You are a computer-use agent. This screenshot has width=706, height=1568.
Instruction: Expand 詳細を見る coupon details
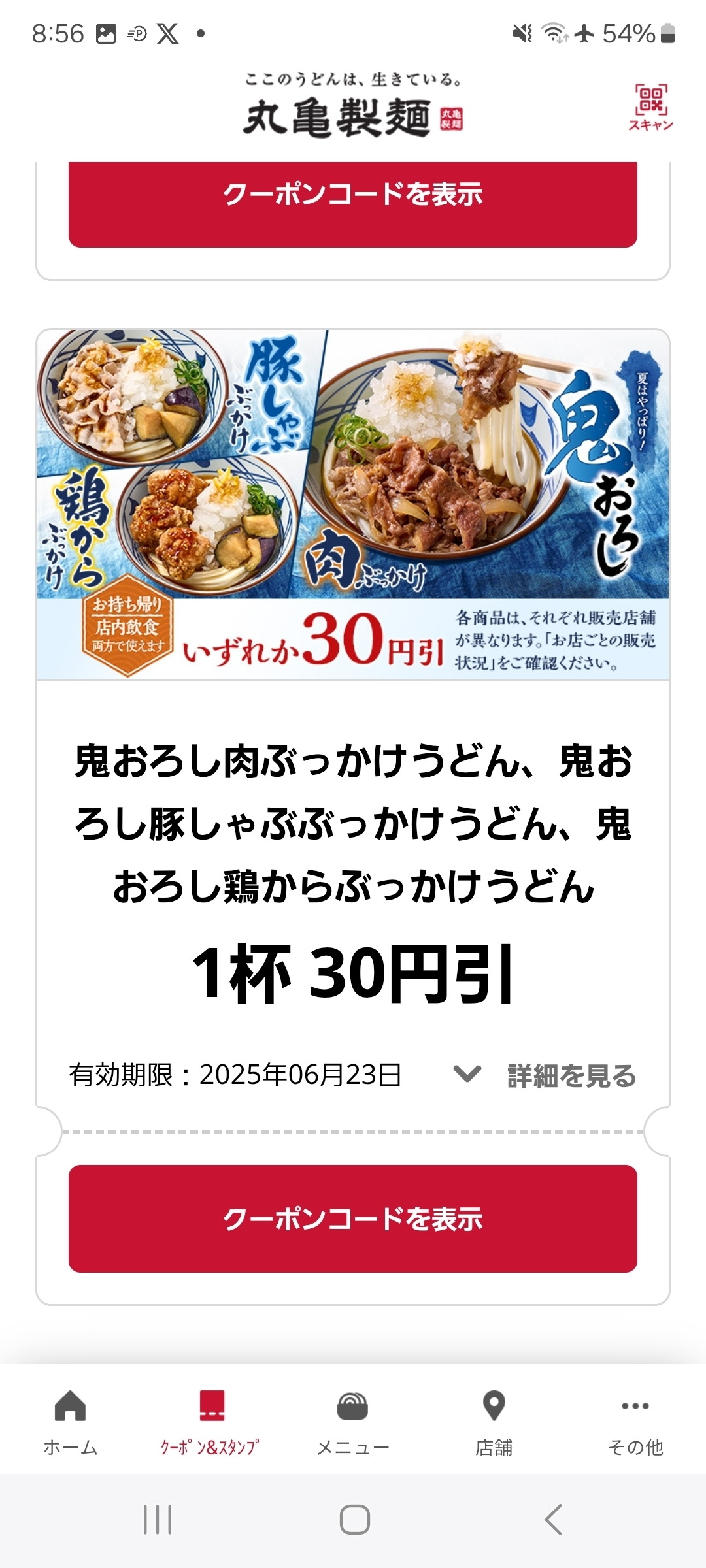(546, 1075)
